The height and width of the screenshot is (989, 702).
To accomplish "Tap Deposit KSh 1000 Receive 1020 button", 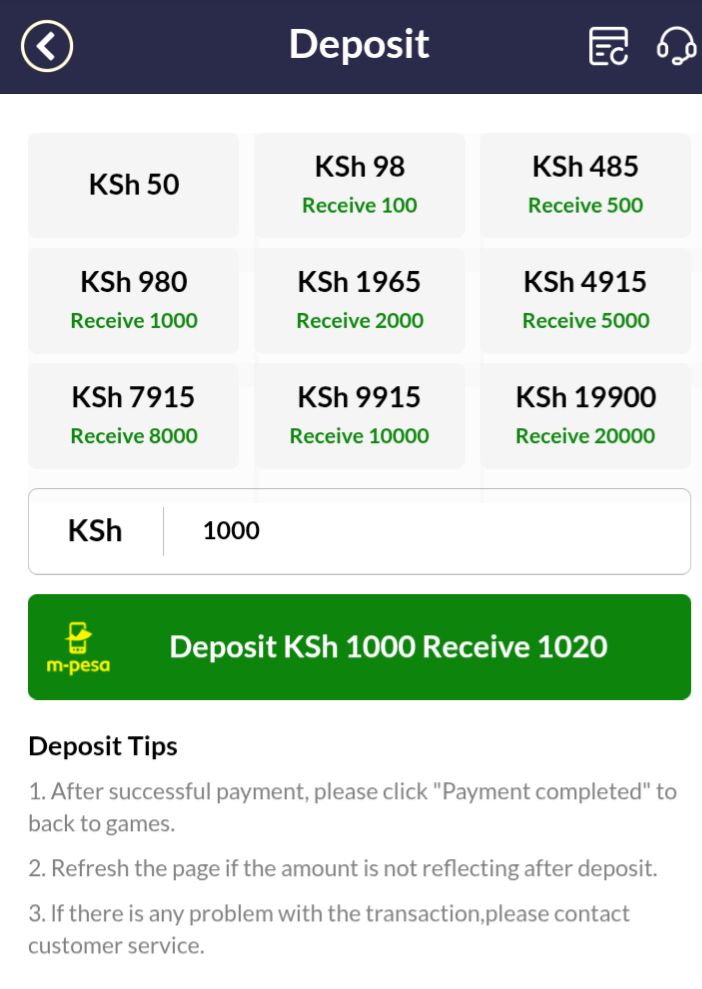I will point(359,647).
